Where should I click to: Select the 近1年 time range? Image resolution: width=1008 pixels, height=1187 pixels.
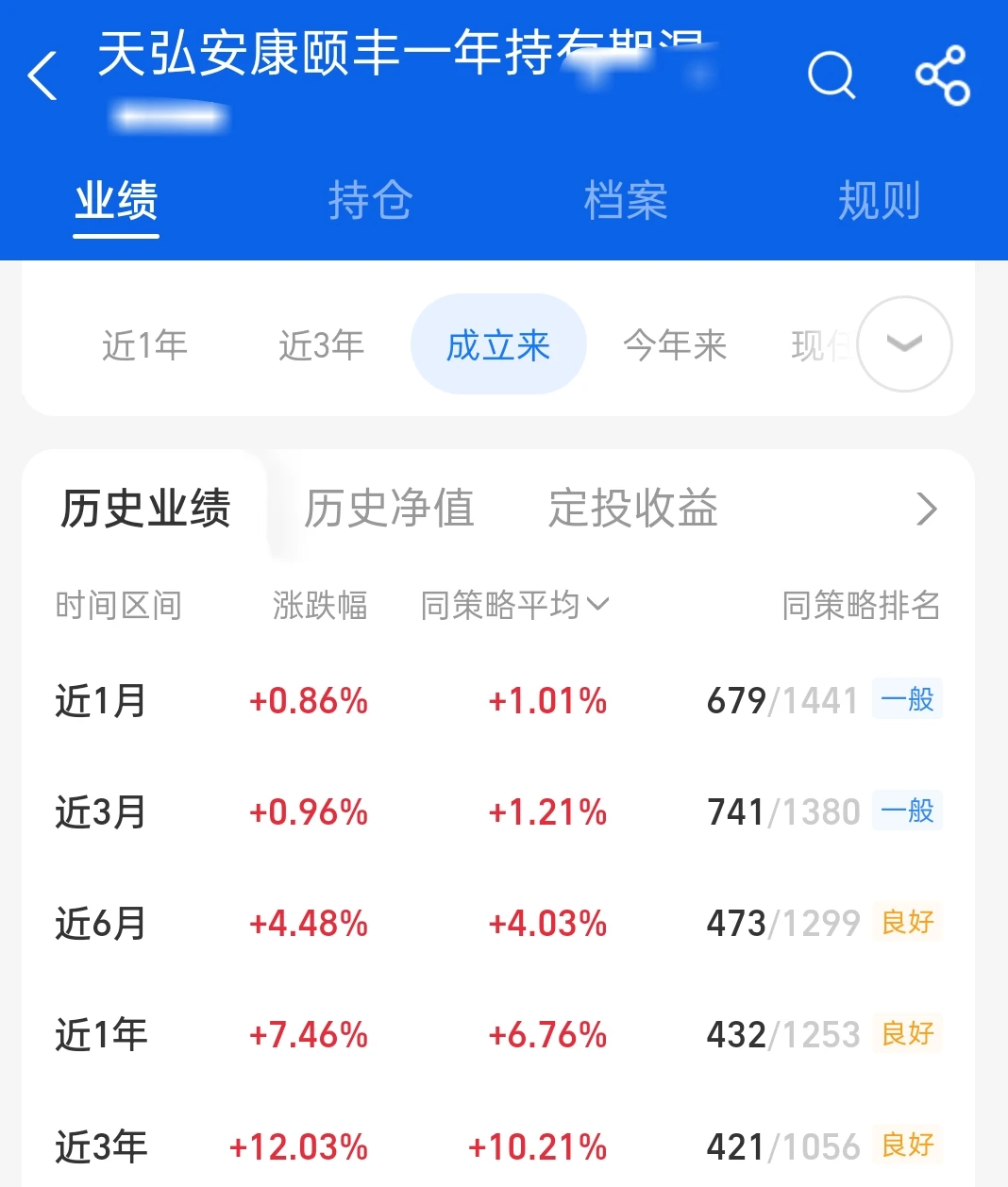(143, 345)
